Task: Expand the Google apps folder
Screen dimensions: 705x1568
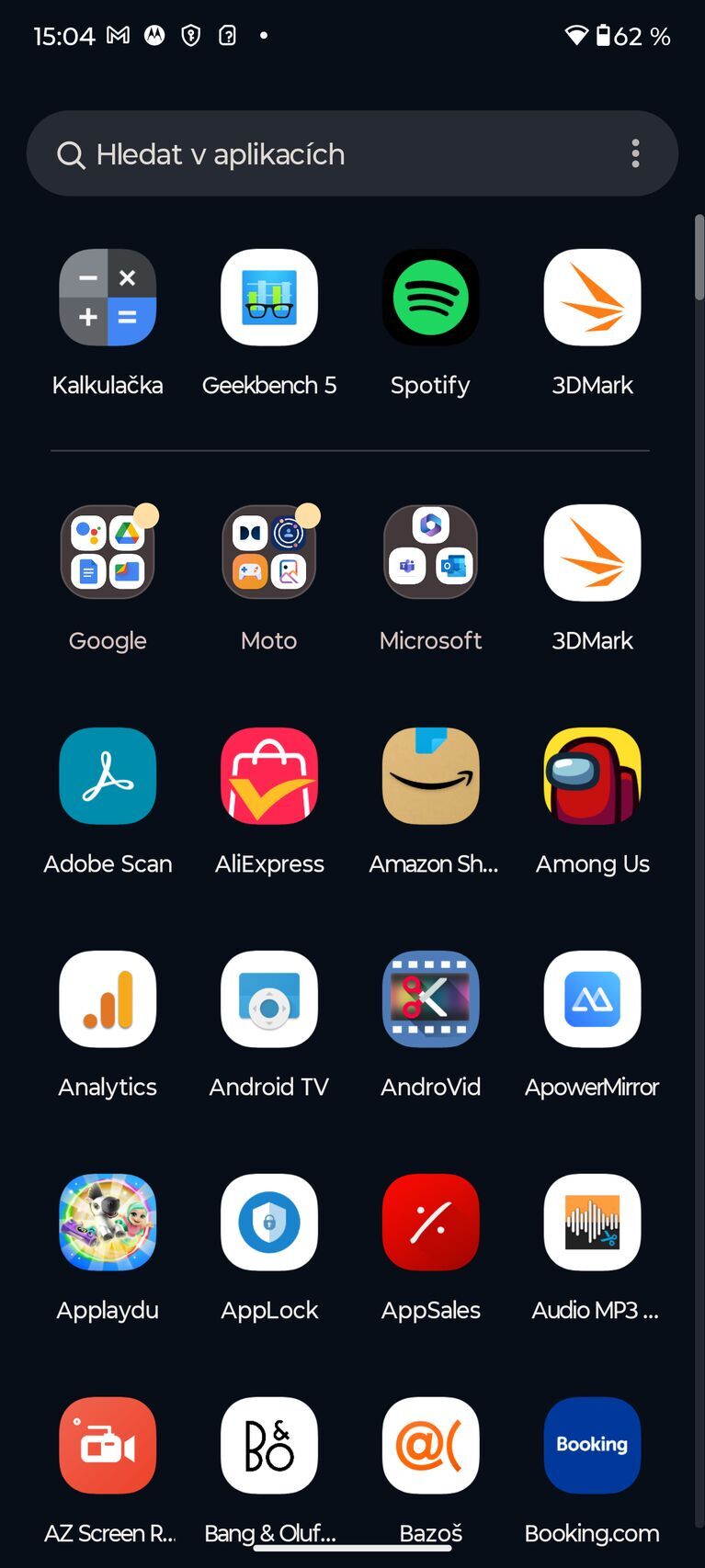Action: pyautogui.click(x=107, y=552)
